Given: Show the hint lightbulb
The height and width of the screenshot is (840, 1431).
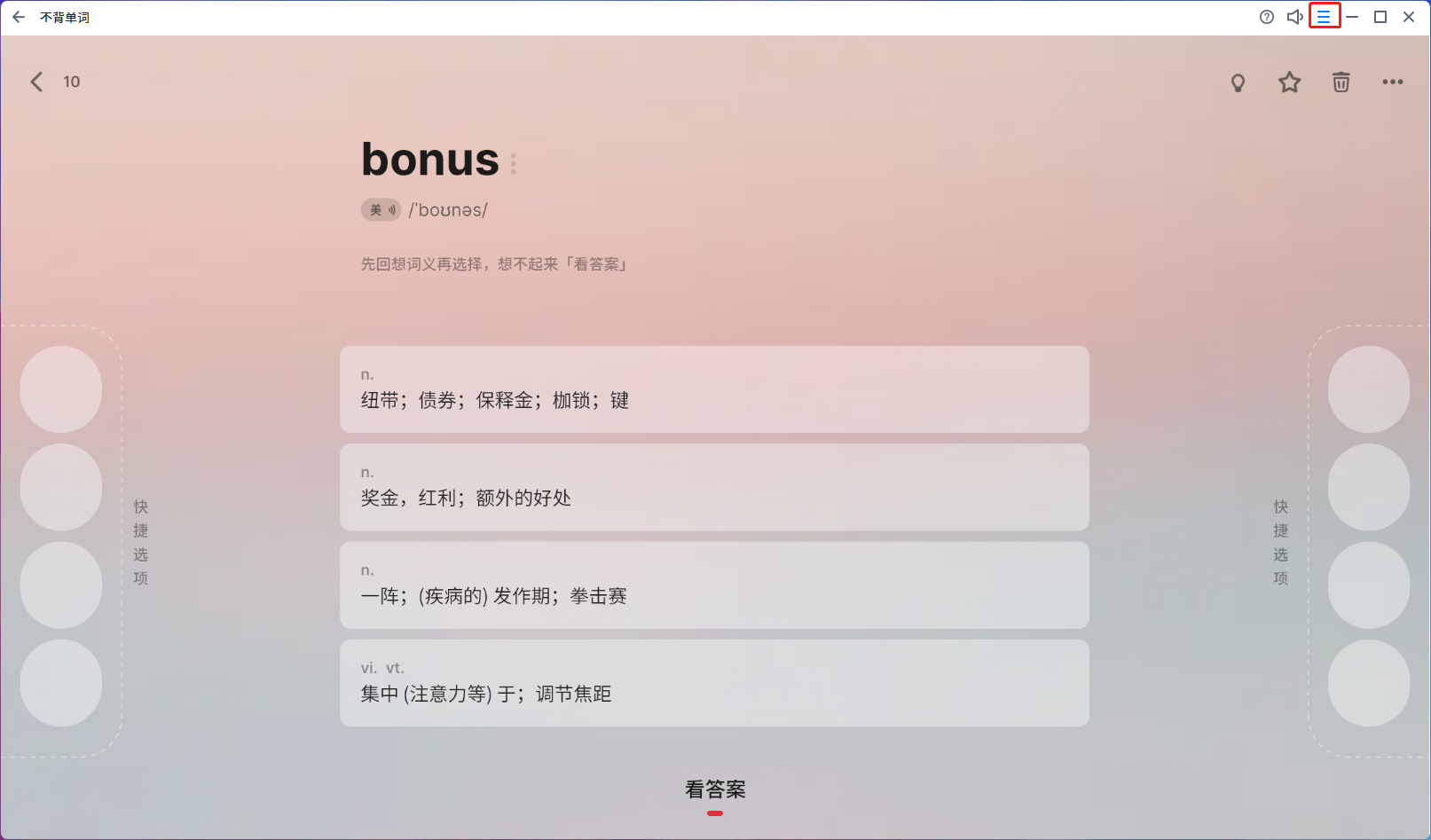Looking at the screenshot, I should point(1238,82).
